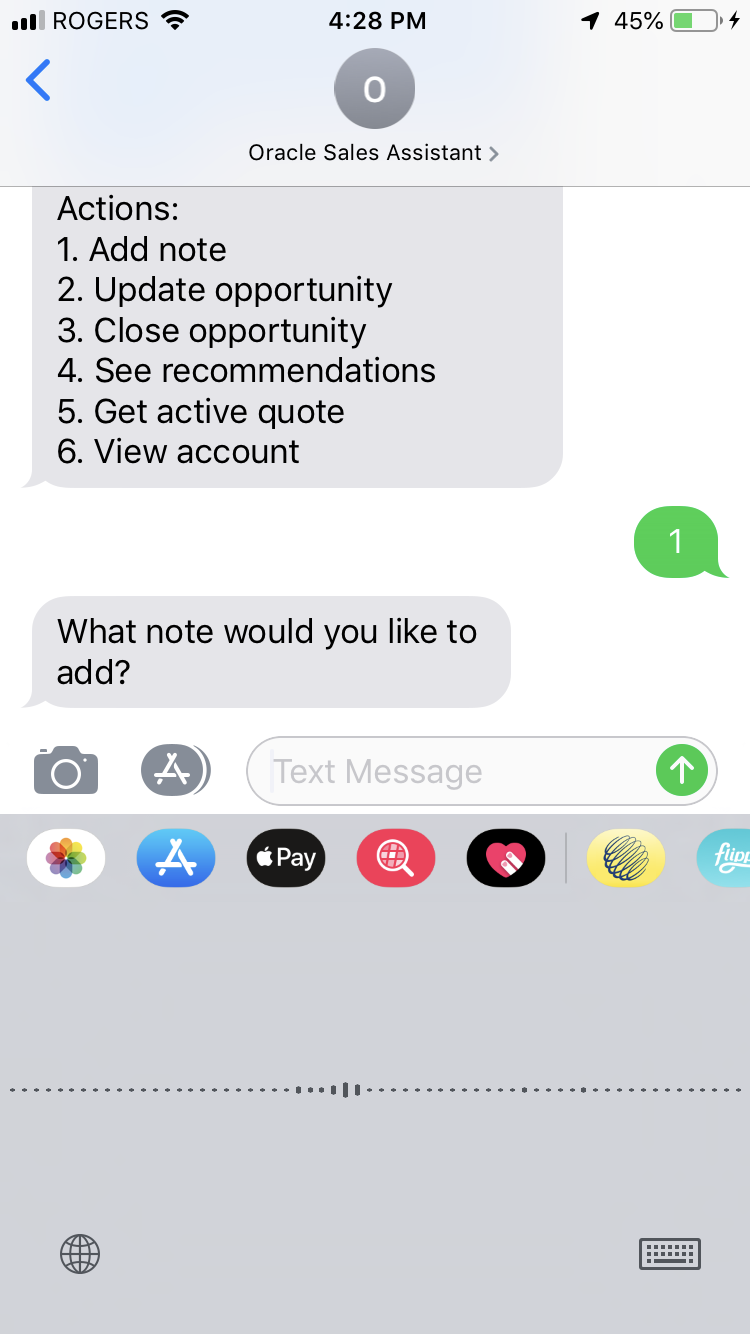This screenshot has width=750, height=1334.
Task: Open Oracle Sales Assistant contact details
Action: pyautogui.click(x=373, y=153)
